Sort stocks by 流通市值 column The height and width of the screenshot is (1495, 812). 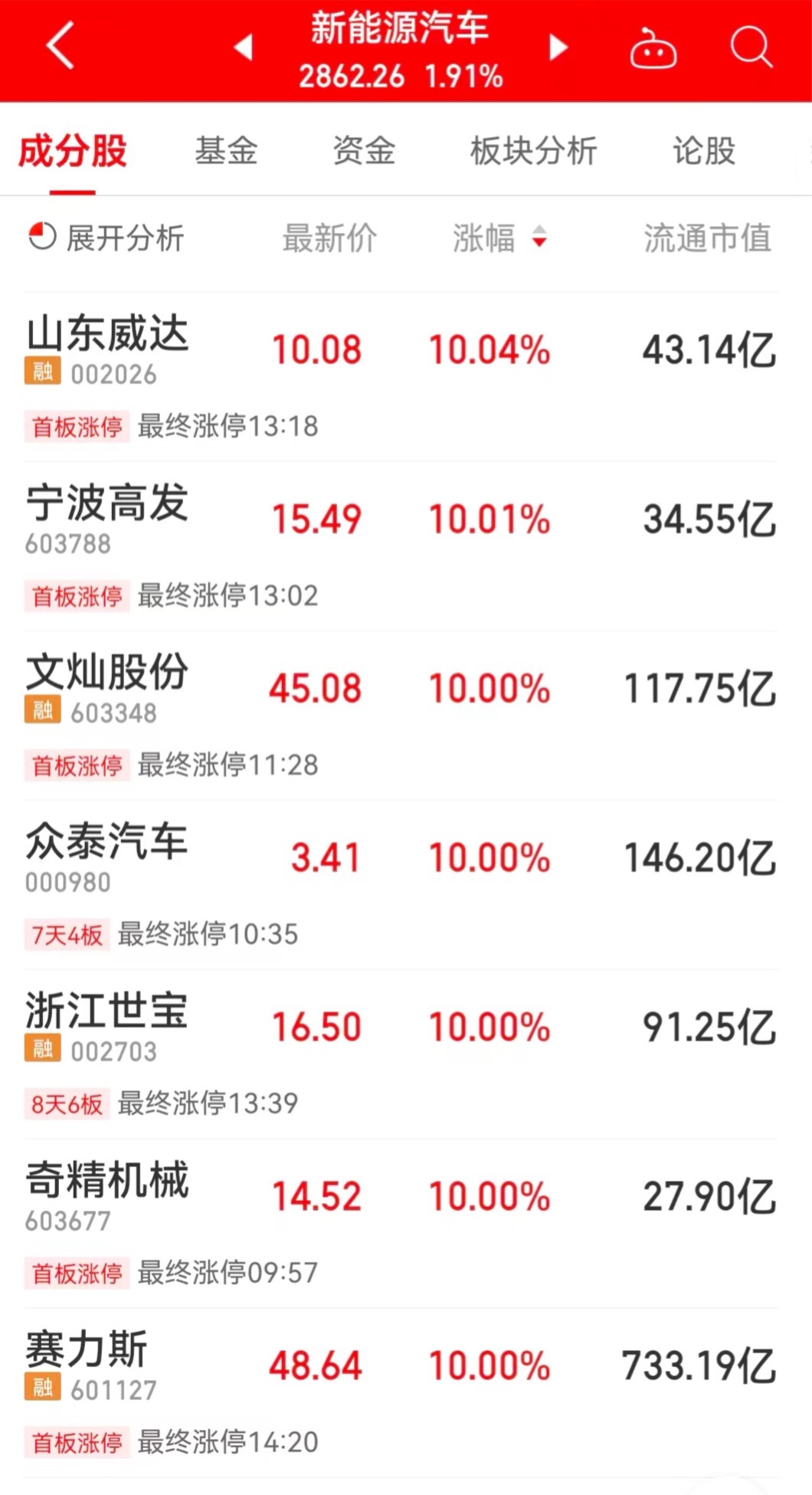(707, 238)
